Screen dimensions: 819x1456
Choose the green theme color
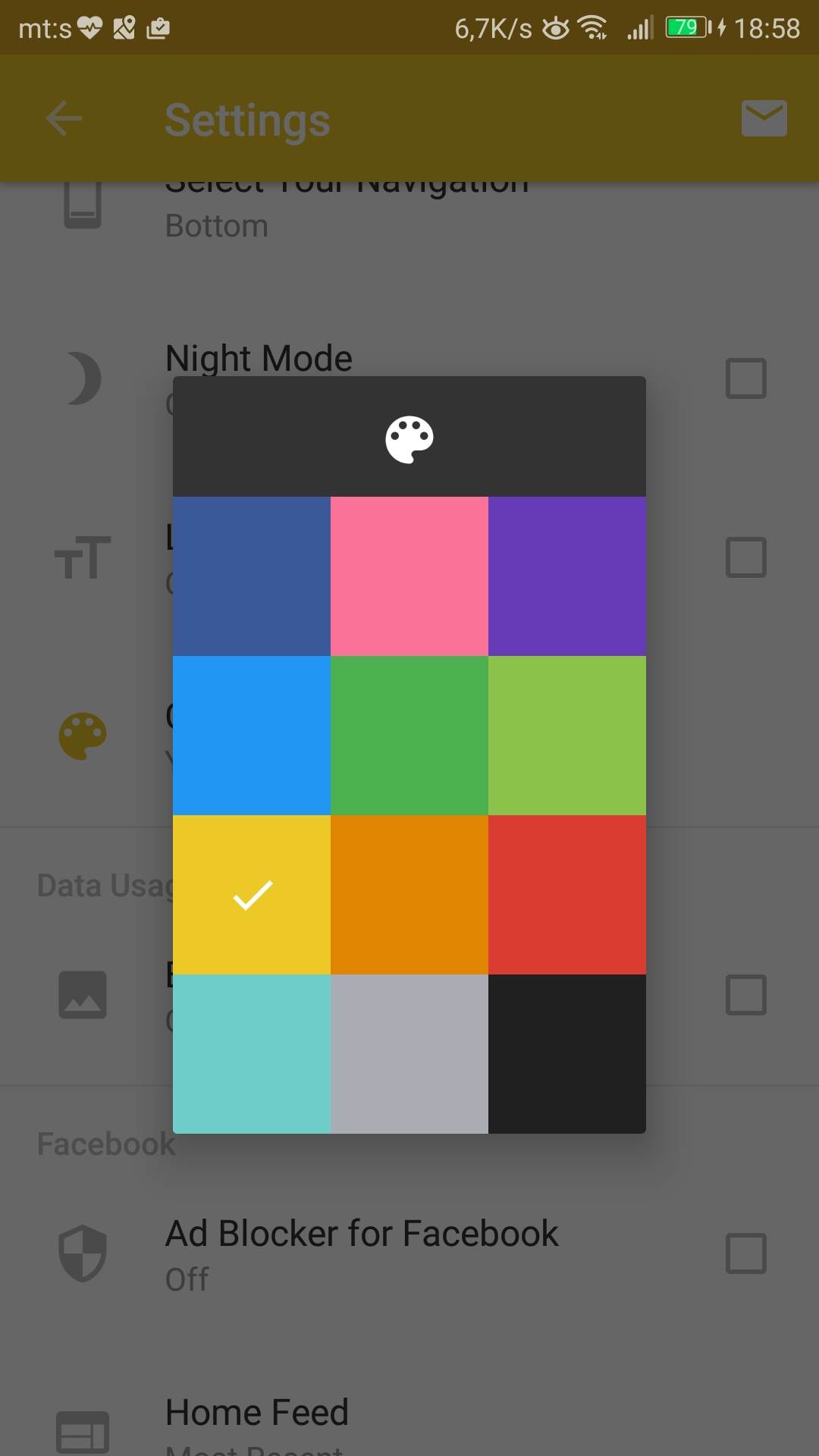[x=409, y=736]
